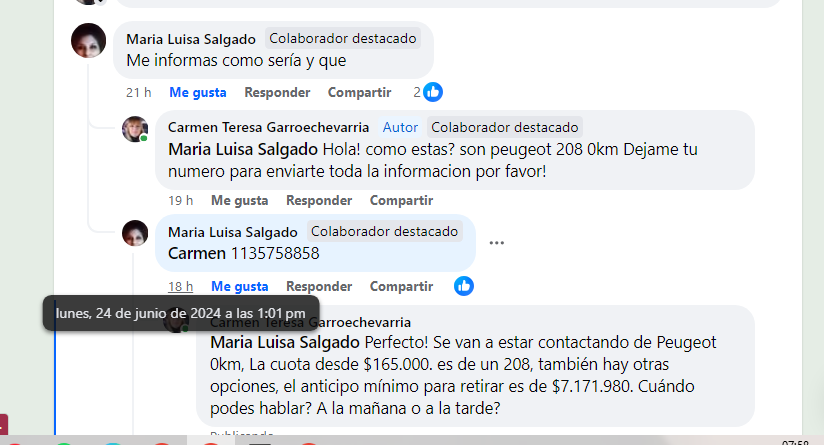Screen dimensions: 824x445
Task: Share the comment "Me informas como sería y que"
Action: (359, 92)
